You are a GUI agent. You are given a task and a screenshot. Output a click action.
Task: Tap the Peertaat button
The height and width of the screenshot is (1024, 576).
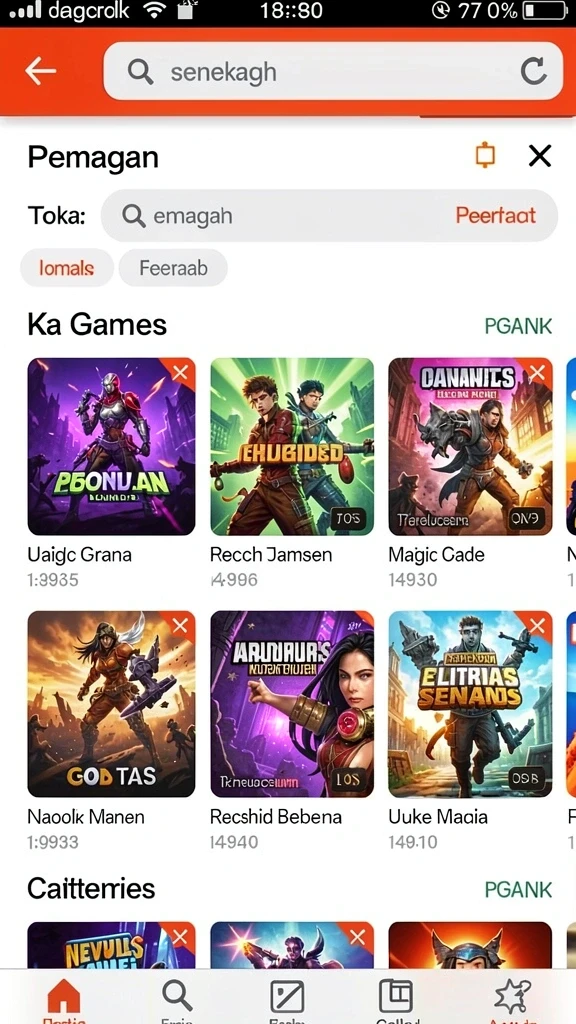coord(496,216)
